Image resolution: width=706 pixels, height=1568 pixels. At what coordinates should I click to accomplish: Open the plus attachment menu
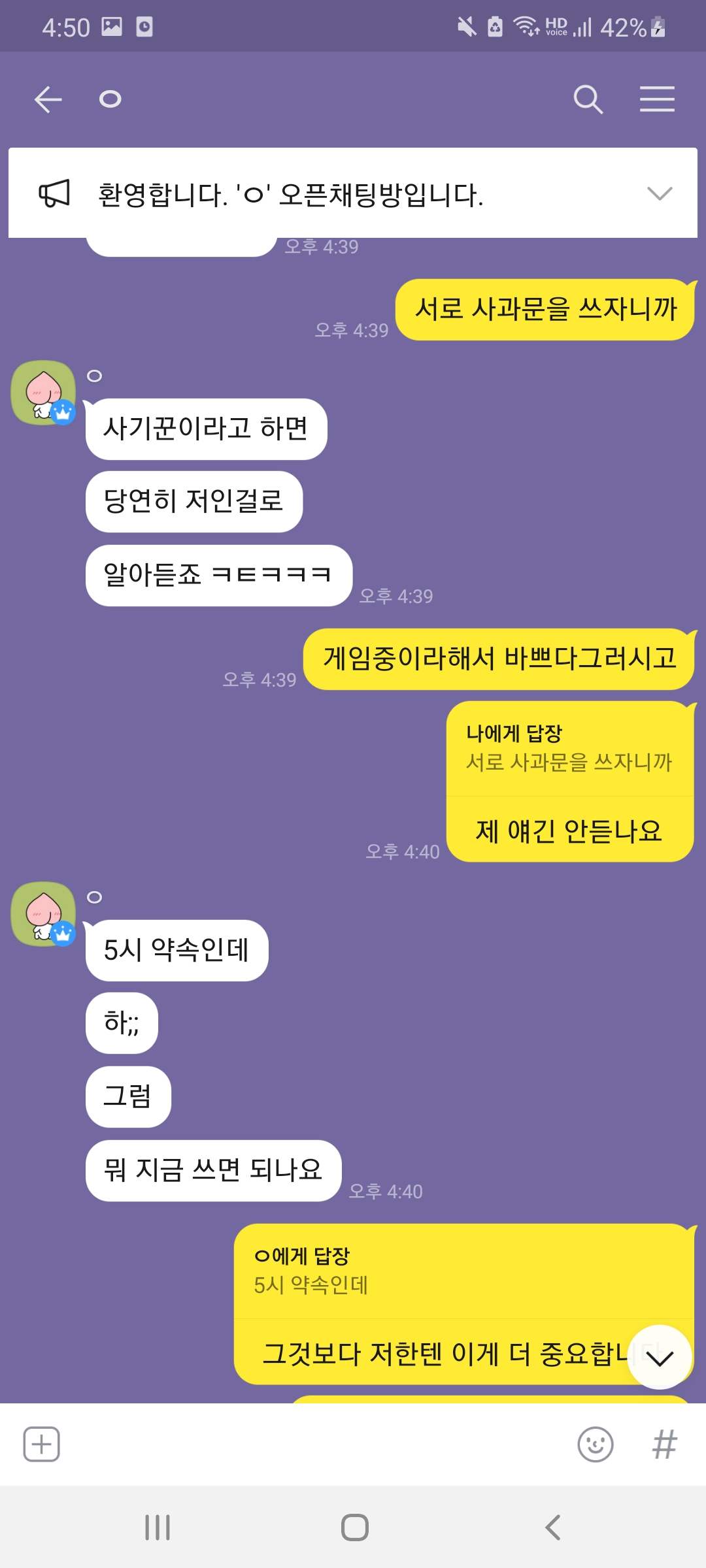[42, 1445]
